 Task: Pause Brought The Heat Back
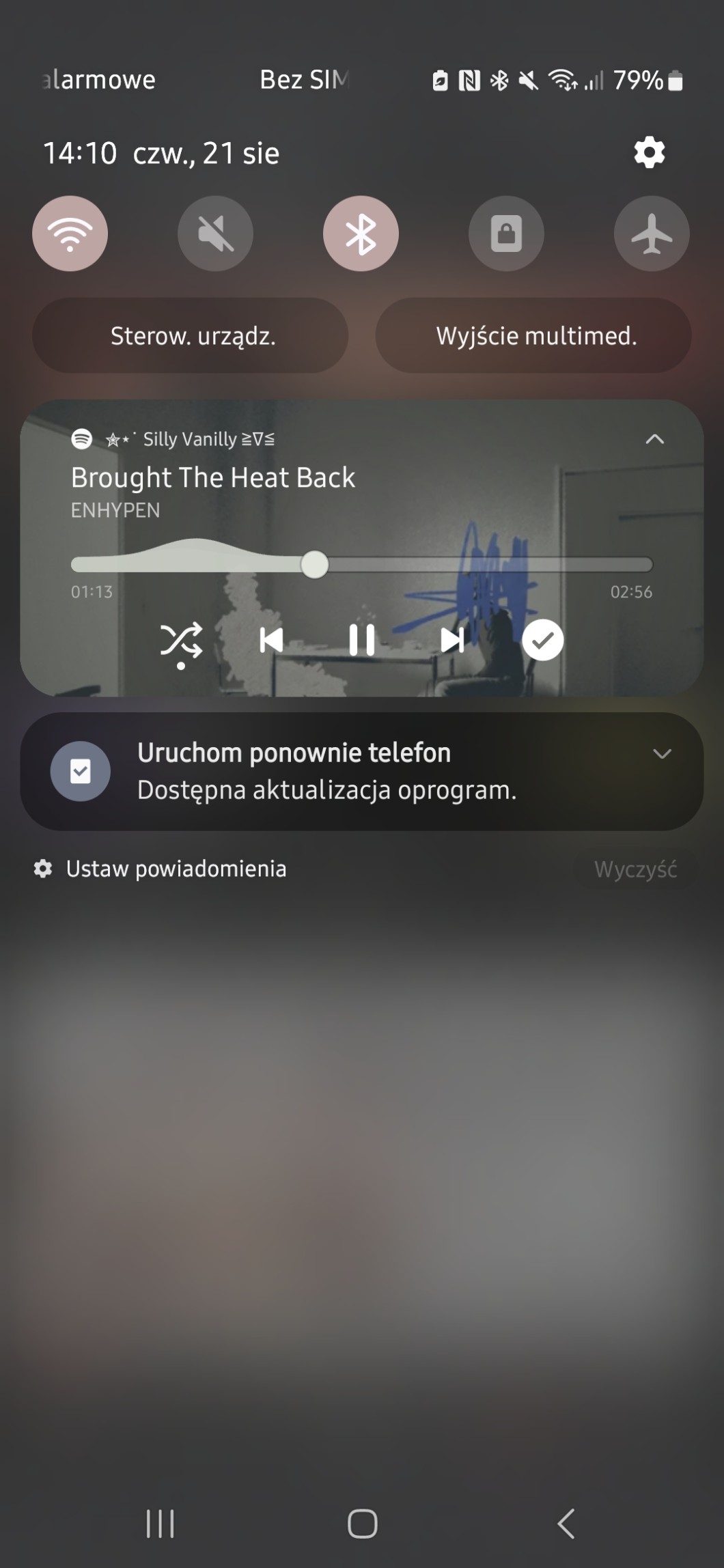[x=361, y=640]
